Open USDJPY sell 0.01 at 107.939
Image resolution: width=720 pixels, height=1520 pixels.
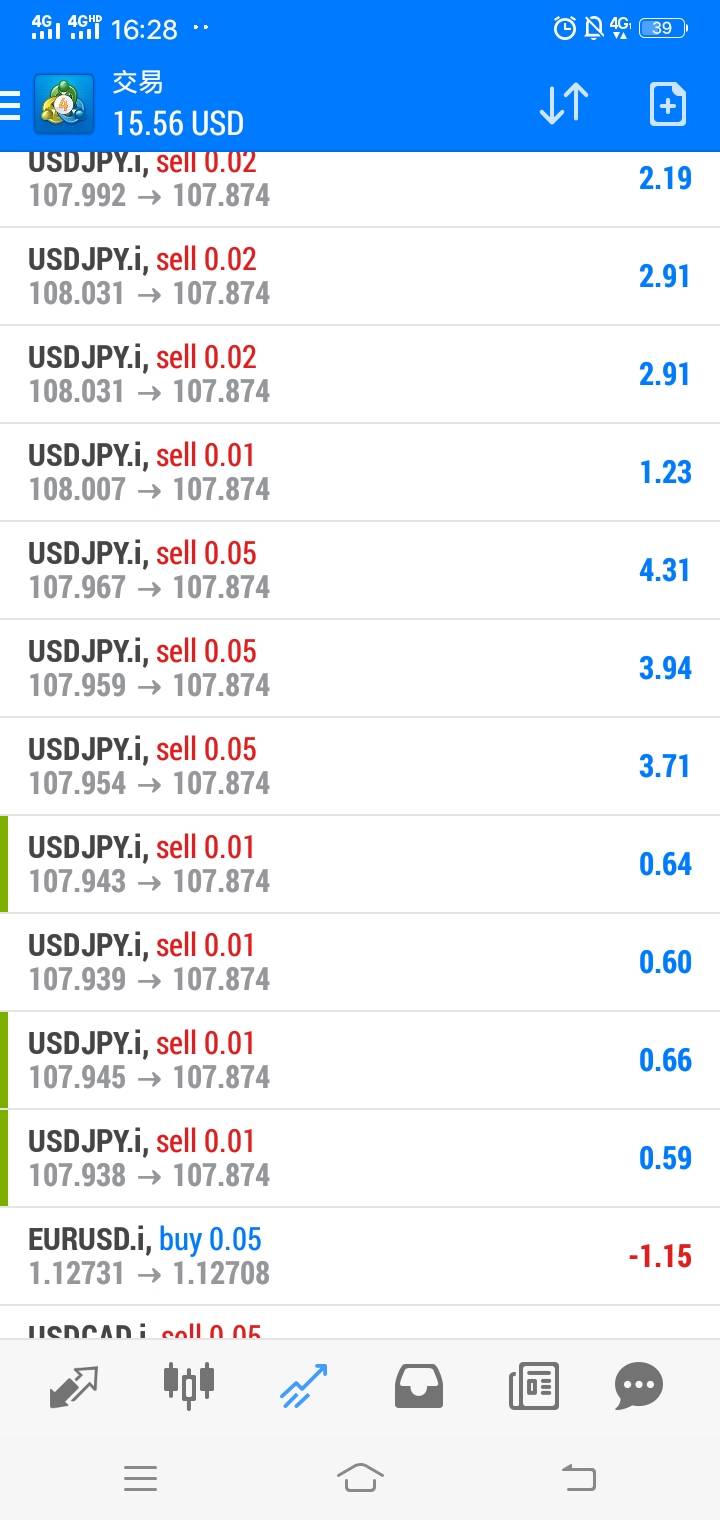click(x=360, y=962)
